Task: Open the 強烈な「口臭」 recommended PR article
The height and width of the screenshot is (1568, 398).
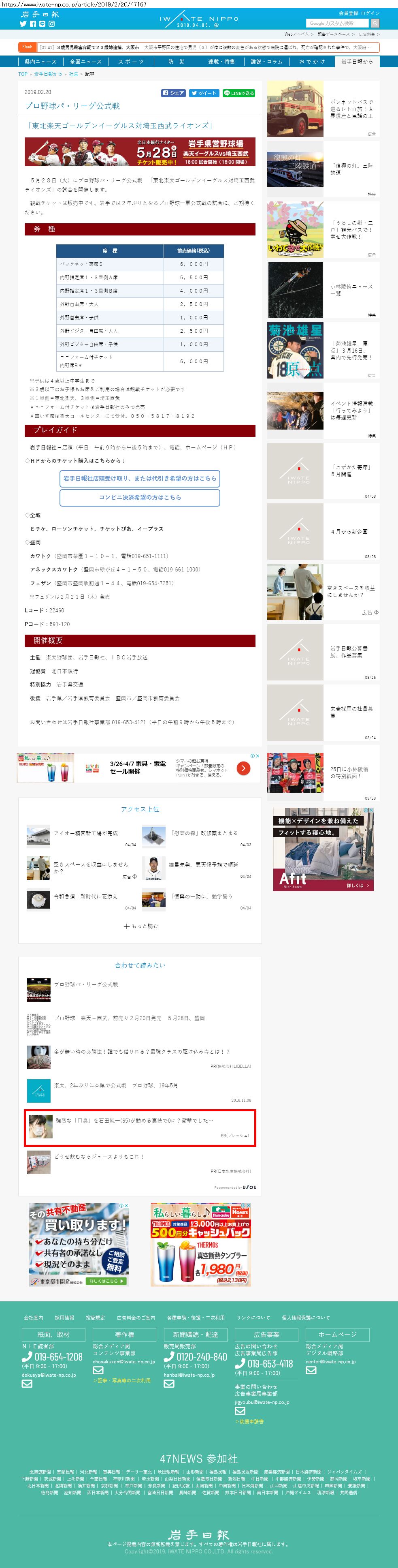Action: (139, 1127)
